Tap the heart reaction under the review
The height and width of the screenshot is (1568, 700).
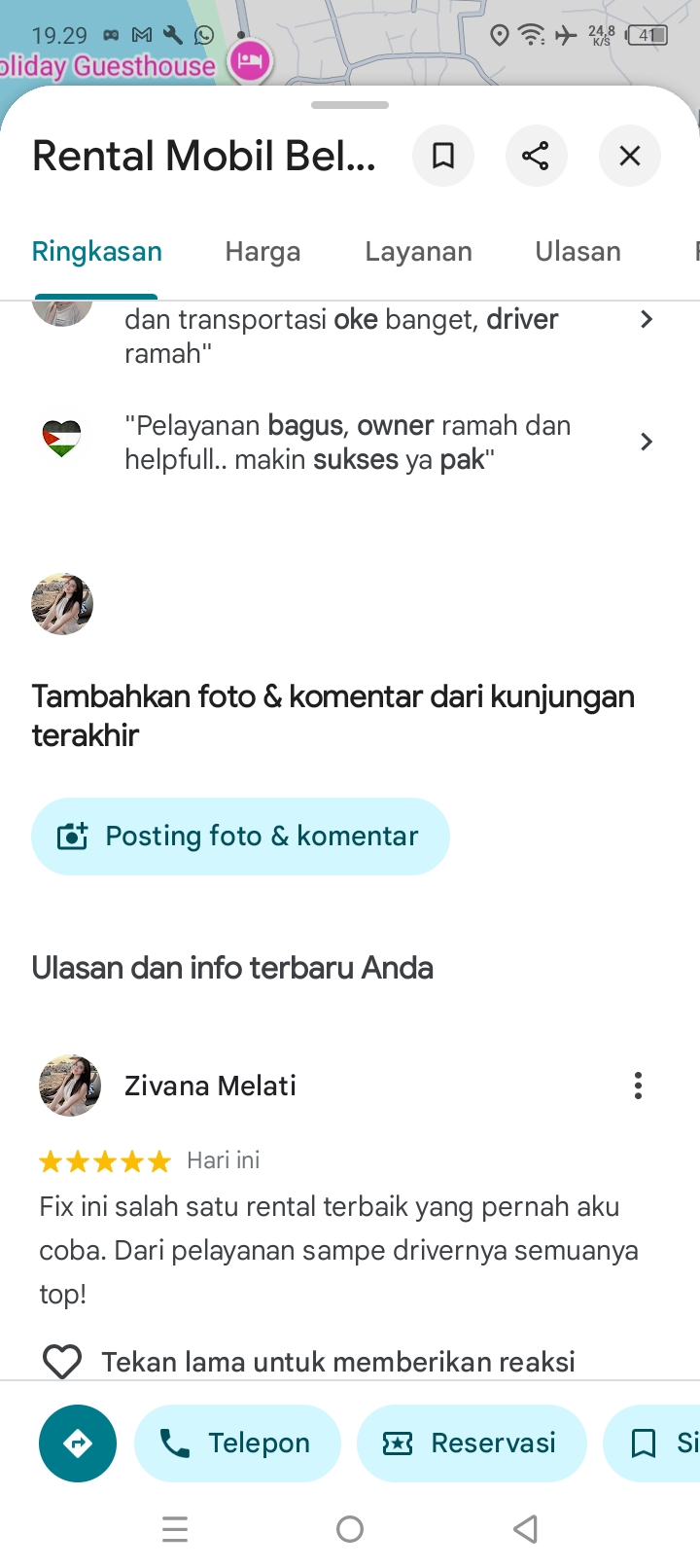[x=62, y=1362]
